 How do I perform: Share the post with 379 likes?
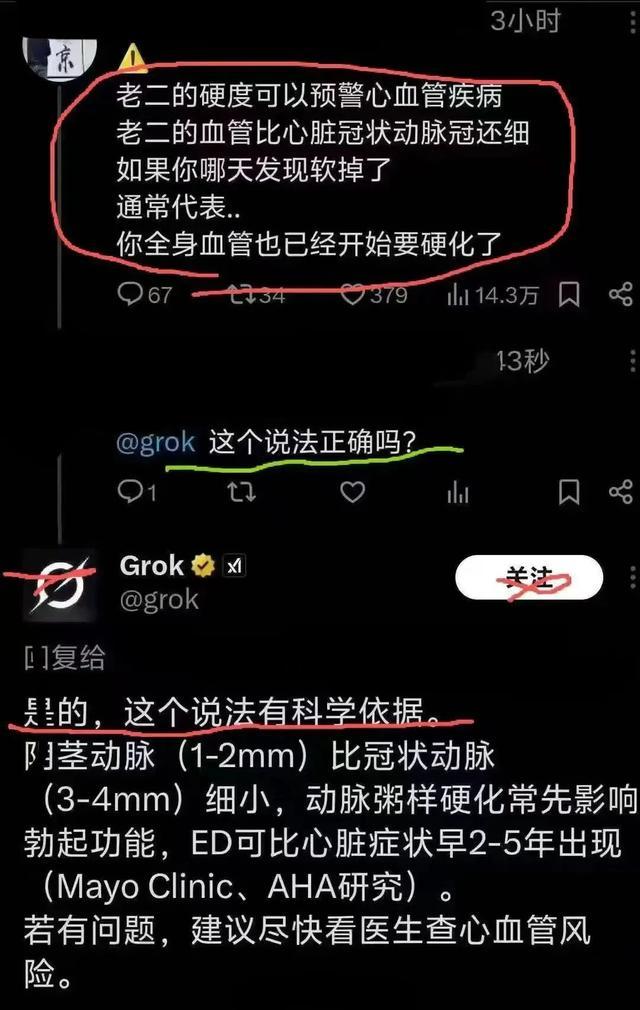point(620,294)
